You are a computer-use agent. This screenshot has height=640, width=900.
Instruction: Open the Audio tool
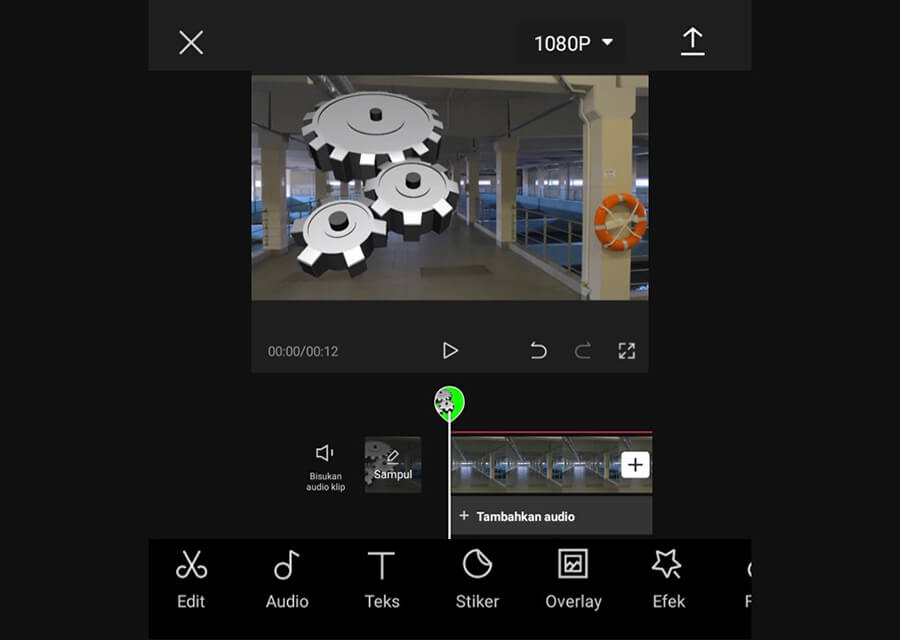[x=287, y=579]
